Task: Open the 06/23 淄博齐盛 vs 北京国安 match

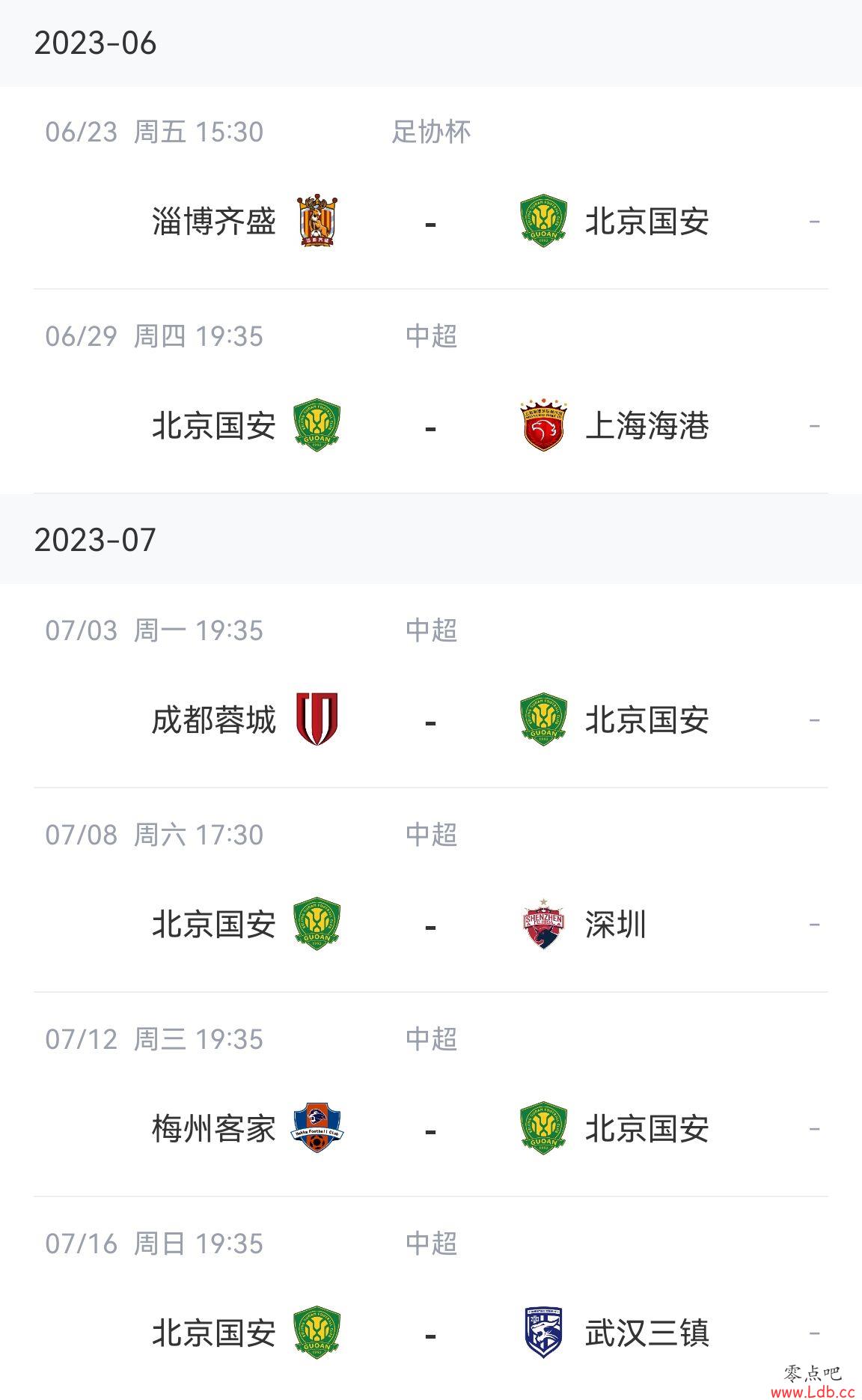Action: (431, 188)
